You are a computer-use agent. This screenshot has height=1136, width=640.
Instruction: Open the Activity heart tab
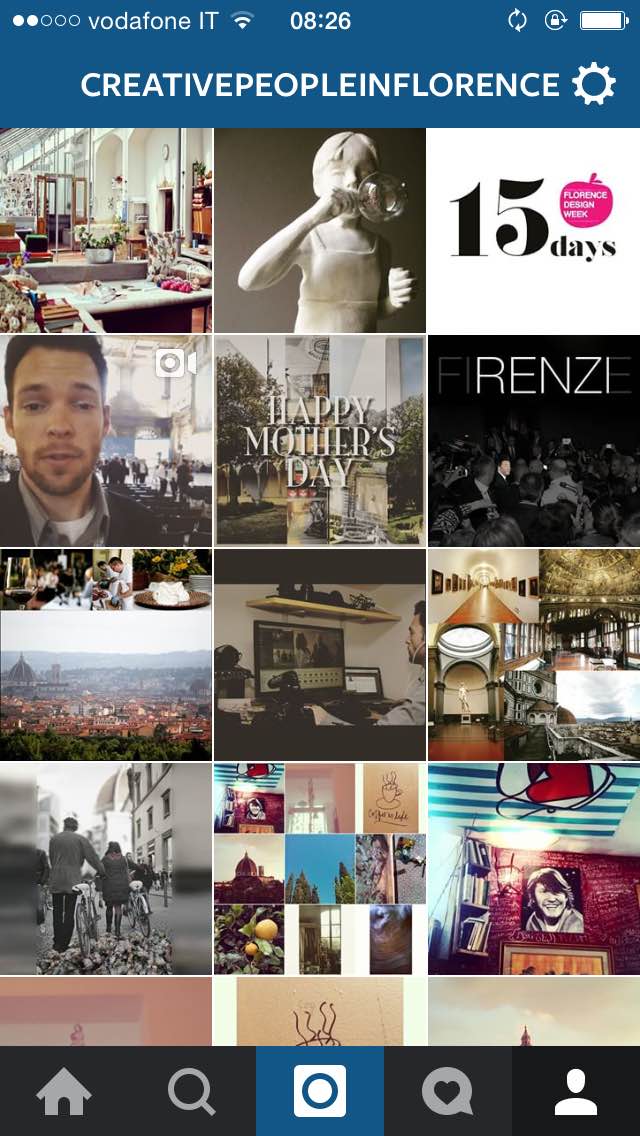448,1090
